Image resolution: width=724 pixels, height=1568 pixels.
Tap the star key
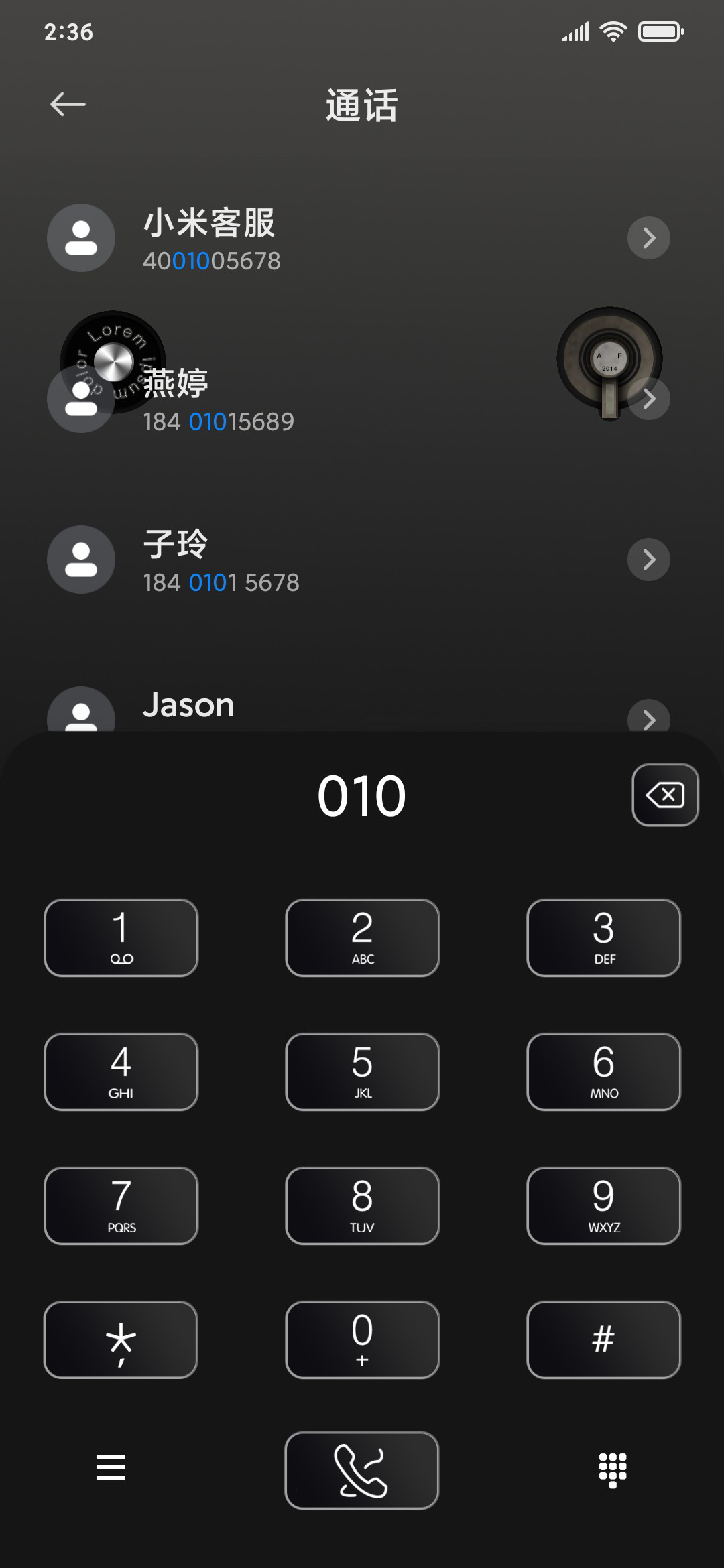121,1340
